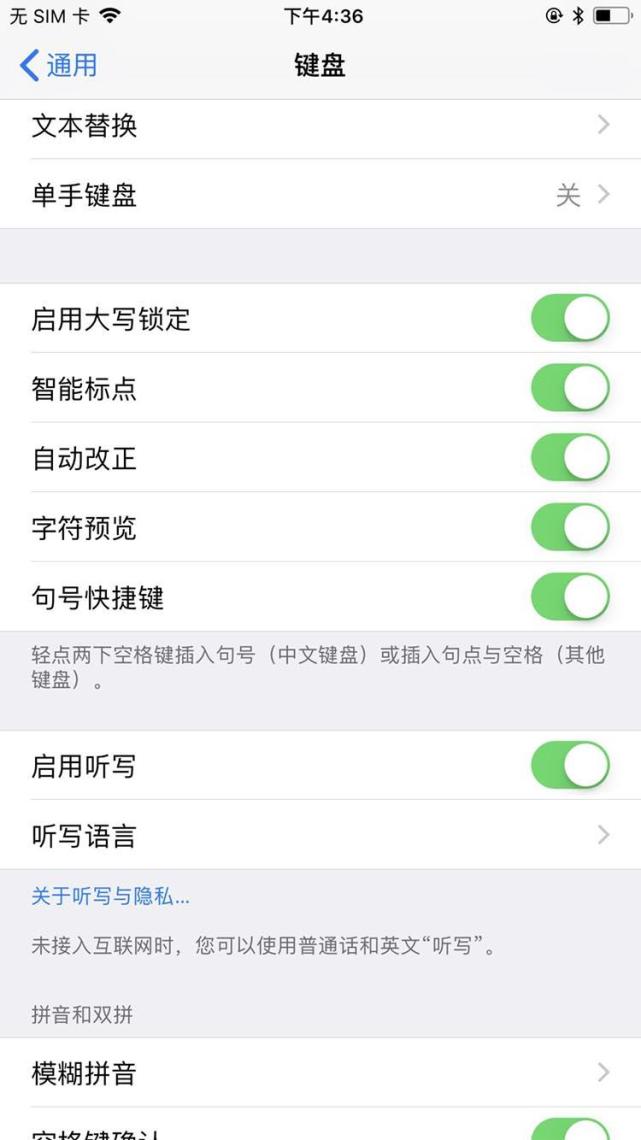Disable 智能标点 switch

tap(571, 388)
